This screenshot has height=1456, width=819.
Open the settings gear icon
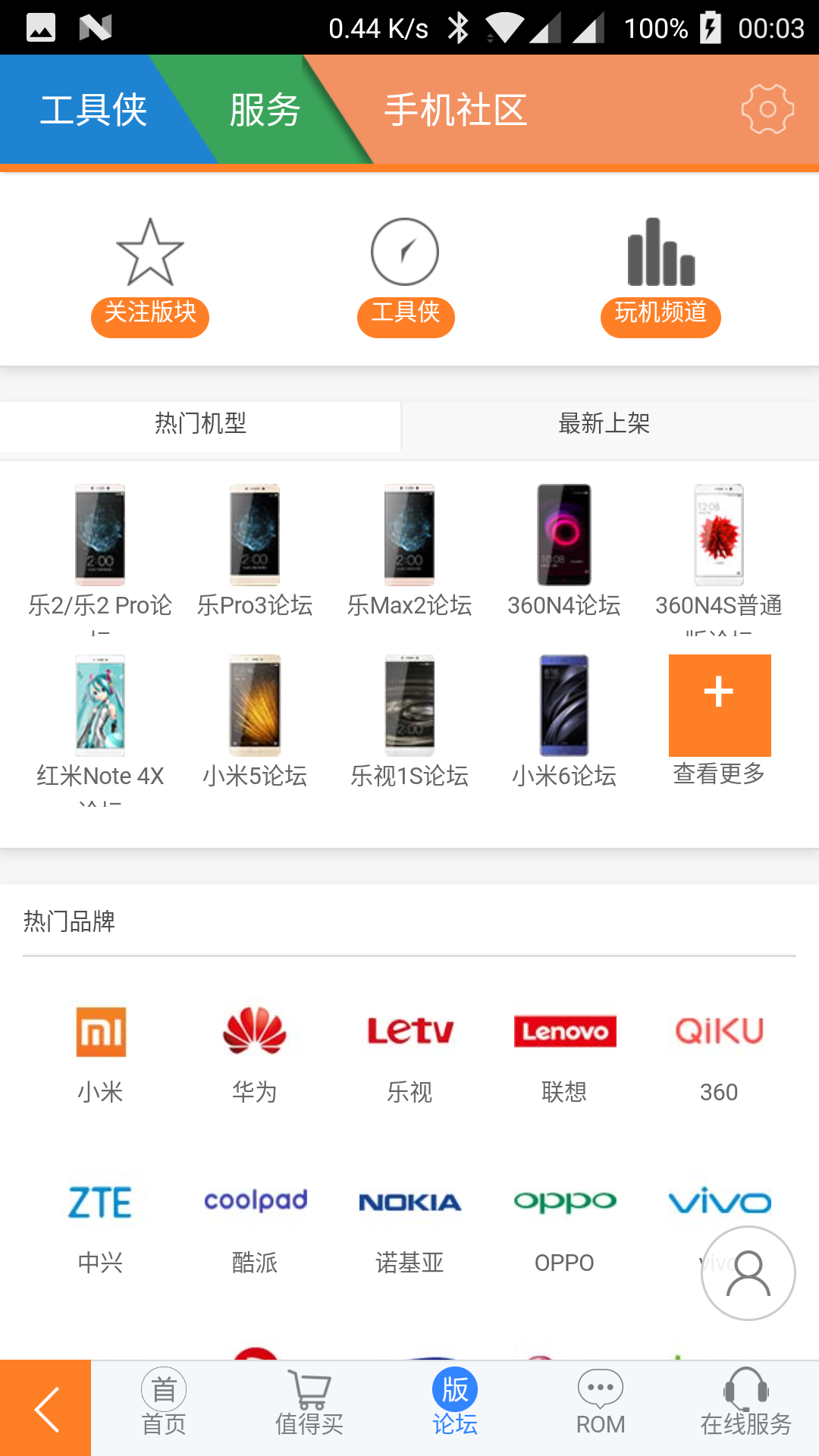tap(767, 109)
